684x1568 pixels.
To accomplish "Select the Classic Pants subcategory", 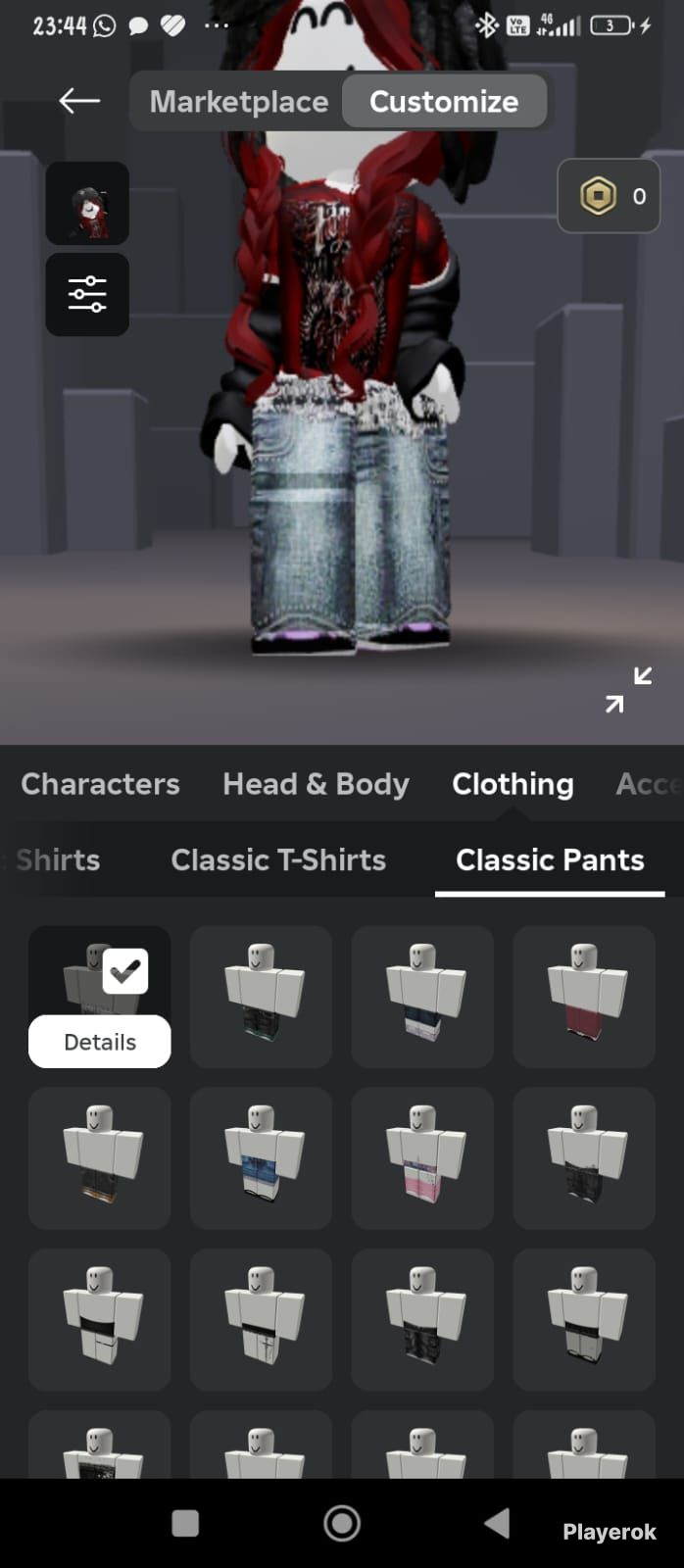I will [x=550, y=859].
